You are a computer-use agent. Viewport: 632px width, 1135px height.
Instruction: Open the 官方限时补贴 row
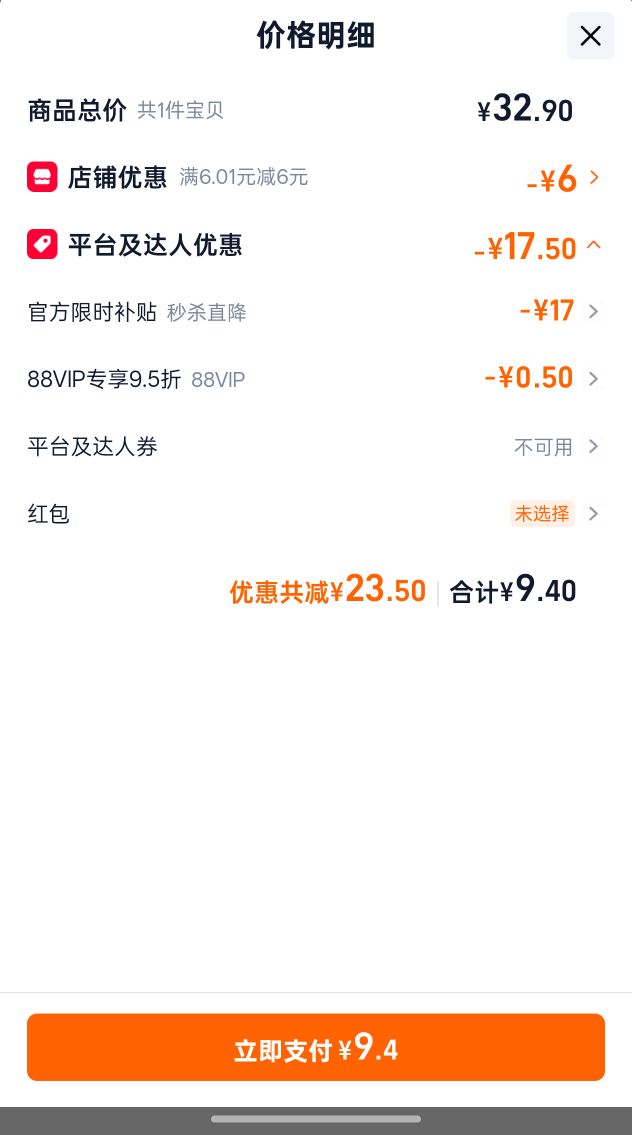316,312
